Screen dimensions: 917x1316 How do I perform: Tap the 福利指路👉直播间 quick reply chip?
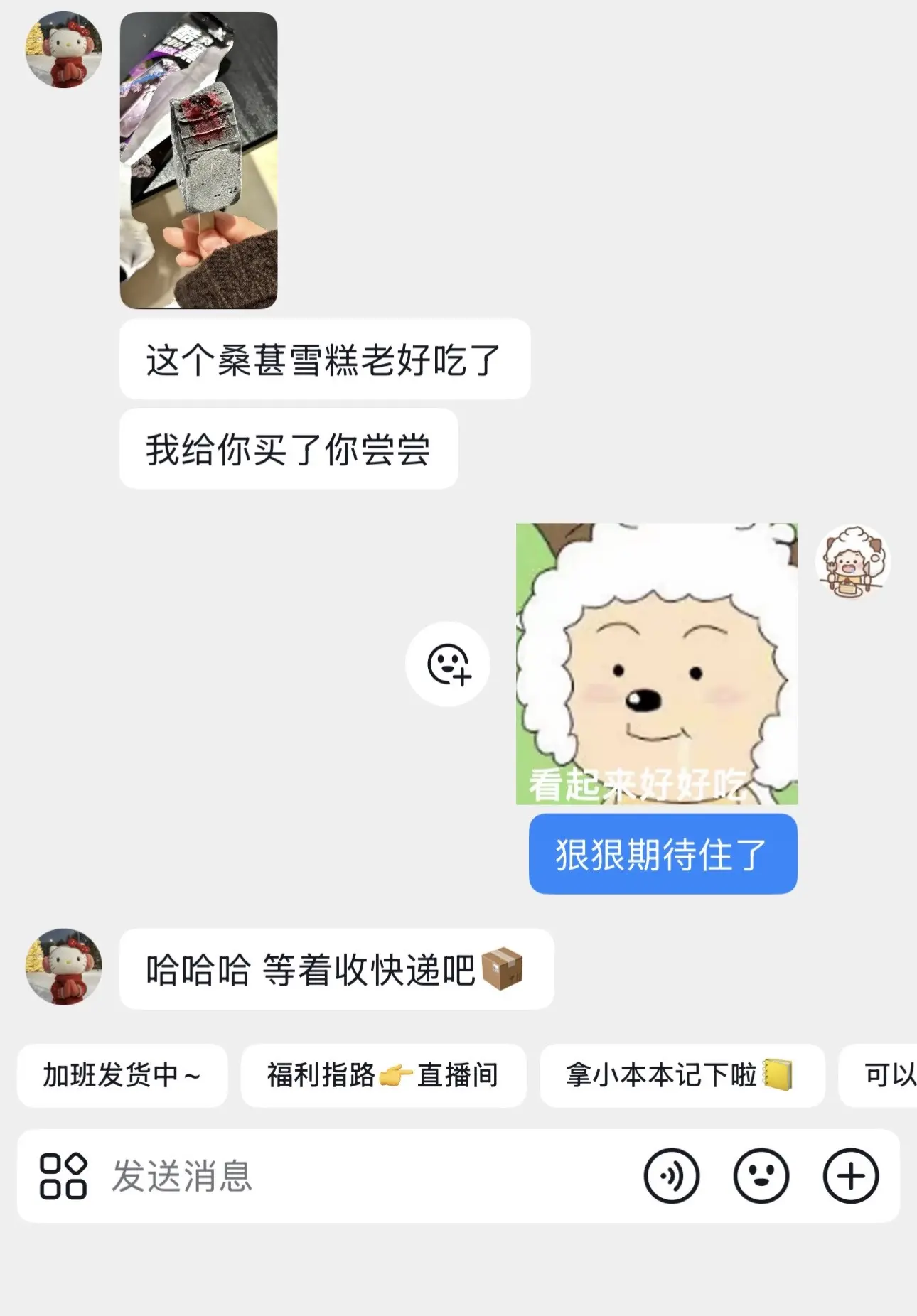click(384, 1076)
